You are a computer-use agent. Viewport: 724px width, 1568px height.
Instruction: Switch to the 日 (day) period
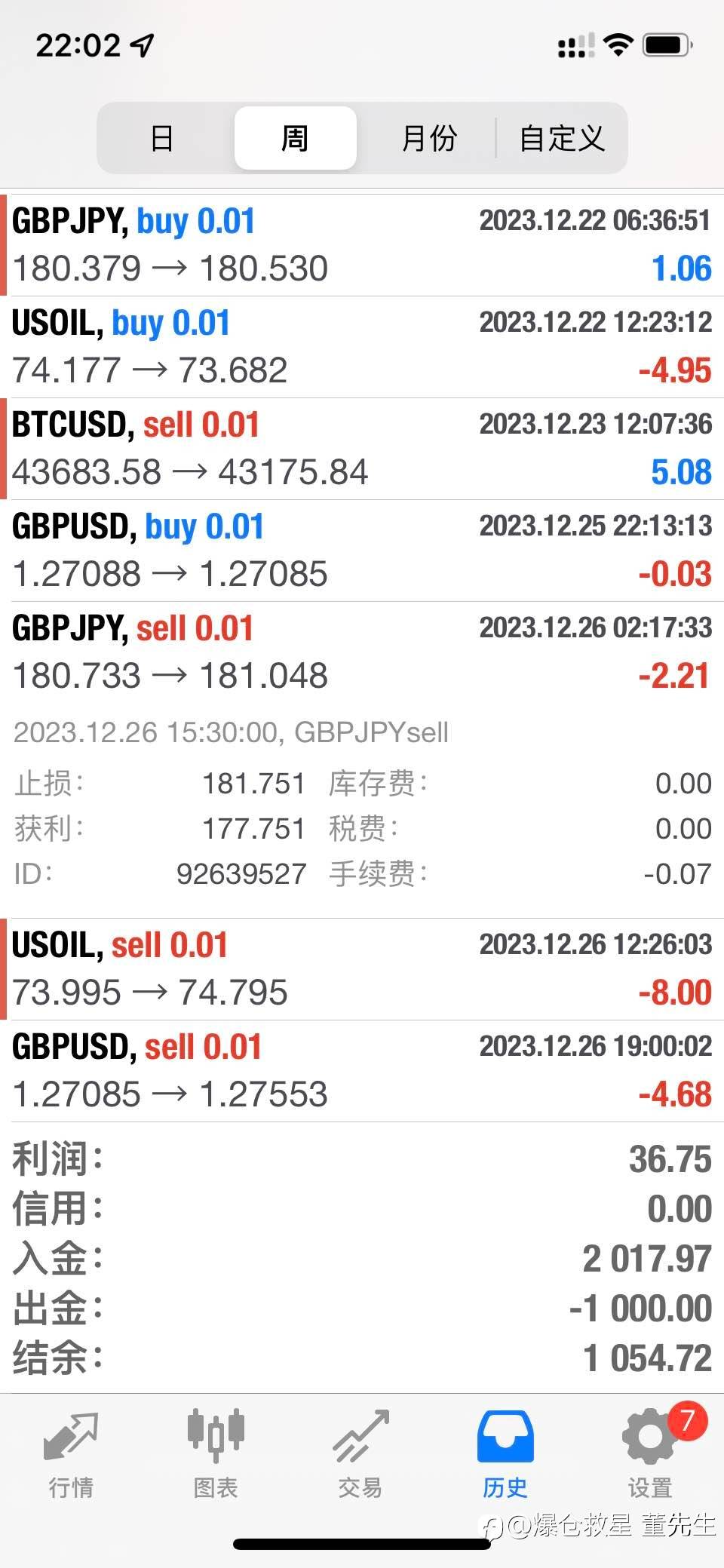coord(162,138)
